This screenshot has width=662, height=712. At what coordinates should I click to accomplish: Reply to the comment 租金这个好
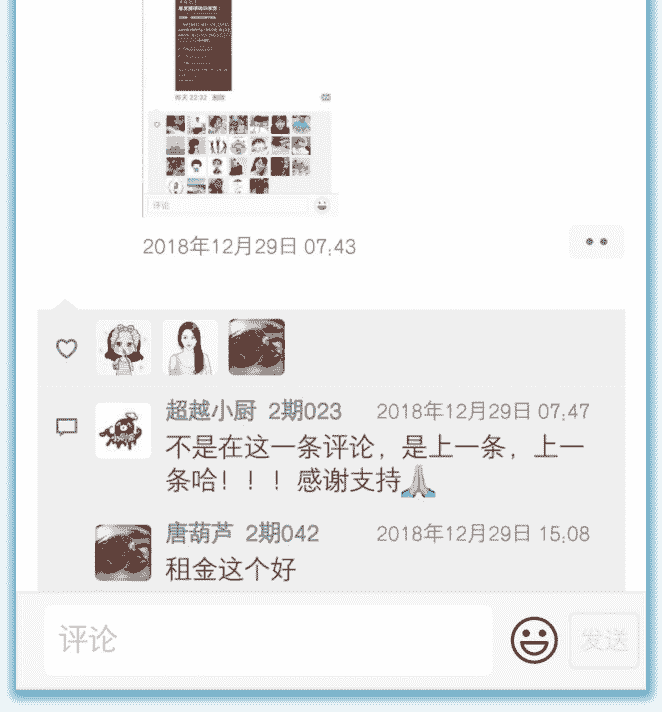coord(231,570)
